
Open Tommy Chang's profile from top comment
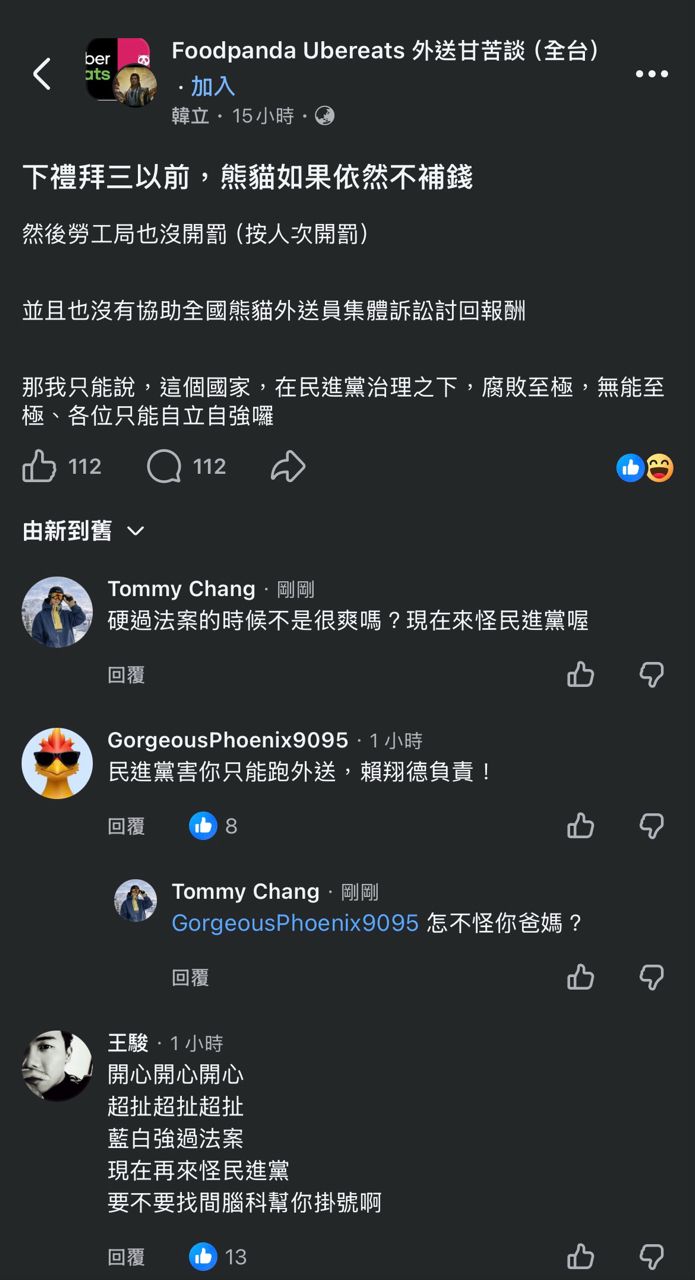click(x=57, y=612)
